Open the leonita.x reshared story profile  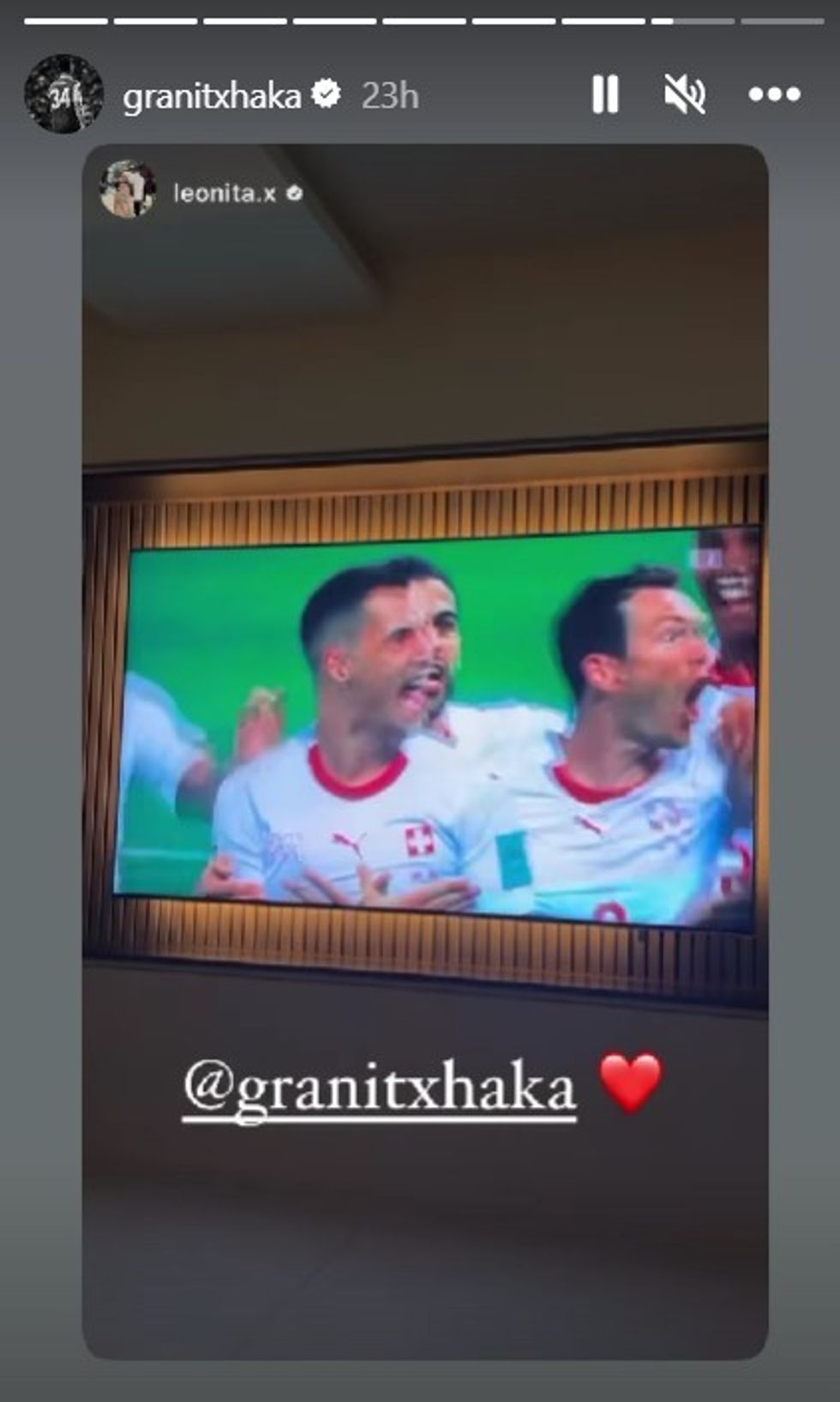224,194
